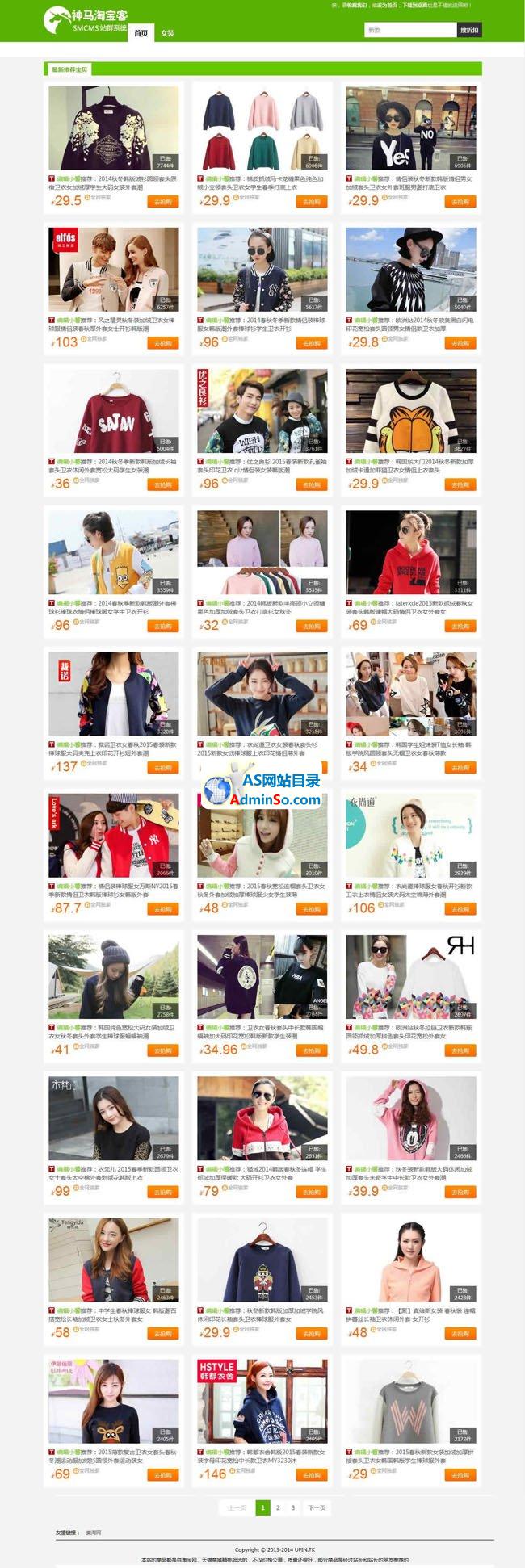Switch to the 女装 tab
The height and width of the screenshot is (1568, 525).
[x=167, y=33]
